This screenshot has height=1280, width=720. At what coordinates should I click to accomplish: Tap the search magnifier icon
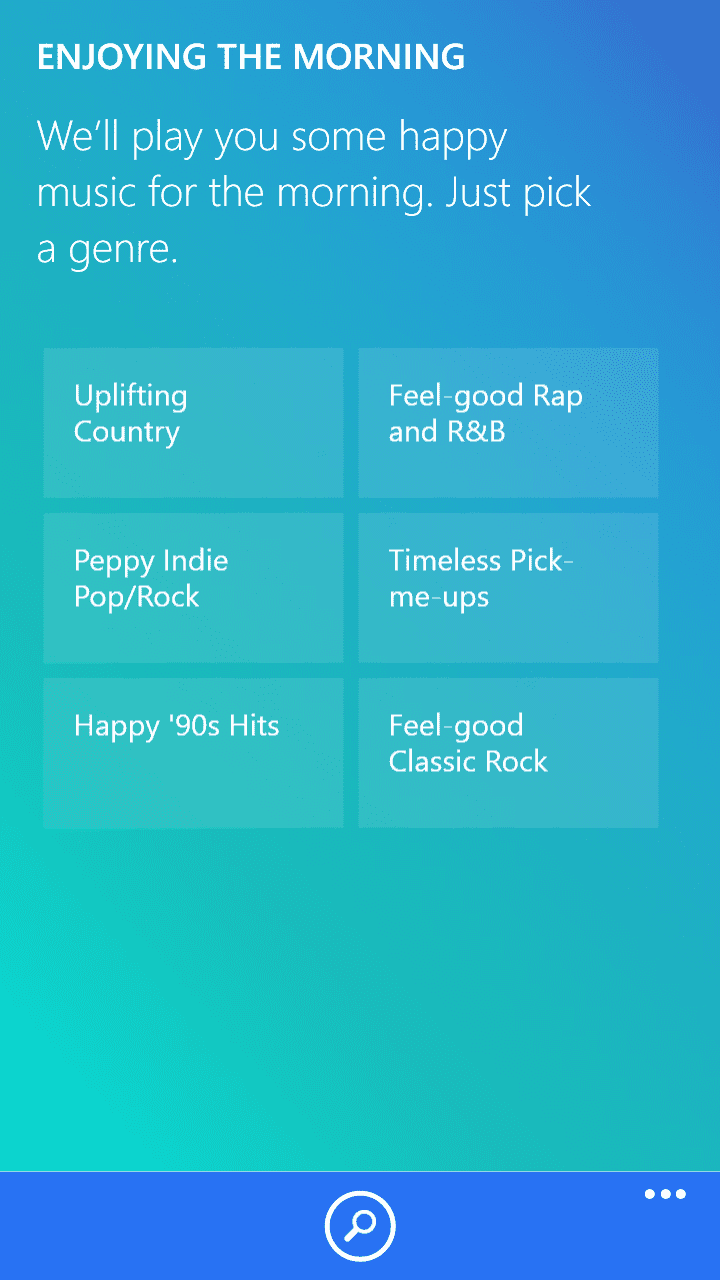click(360, 1225)
